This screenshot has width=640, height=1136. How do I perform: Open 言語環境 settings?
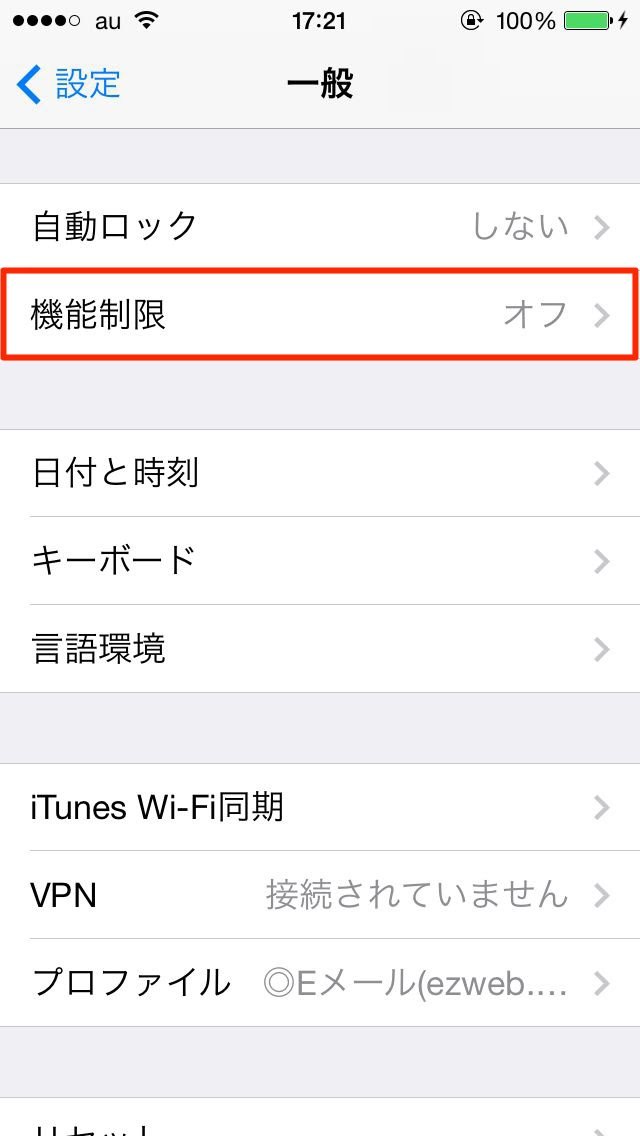pos(320,648)
